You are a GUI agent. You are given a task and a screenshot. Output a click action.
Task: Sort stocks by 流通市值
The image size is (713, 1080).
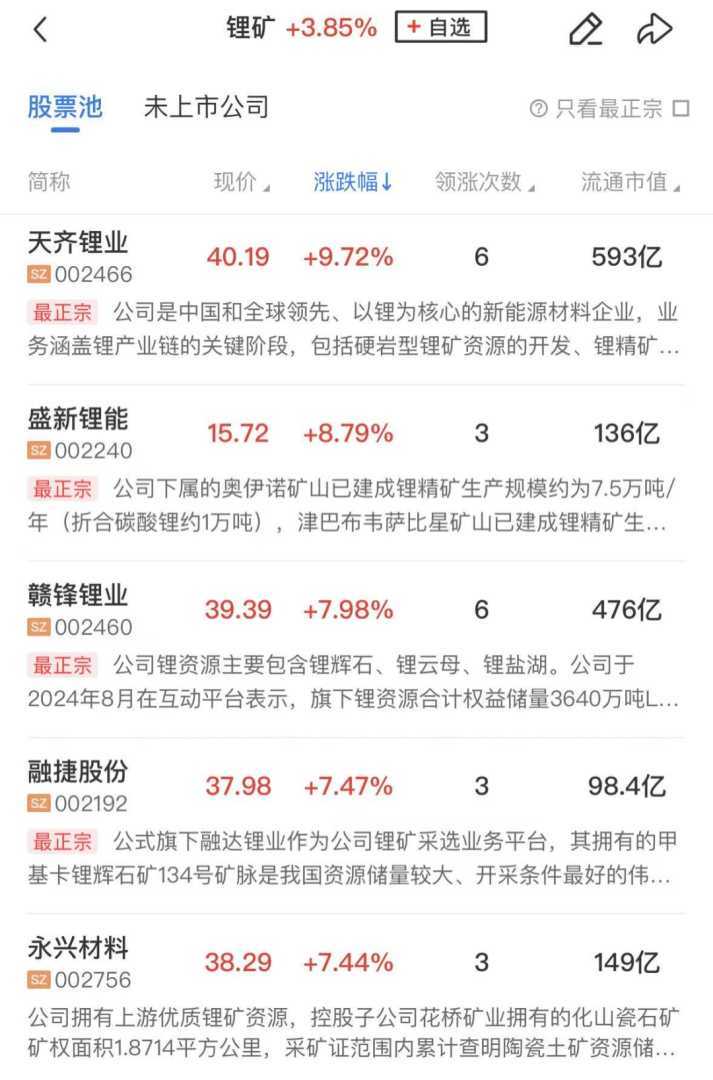630,182
